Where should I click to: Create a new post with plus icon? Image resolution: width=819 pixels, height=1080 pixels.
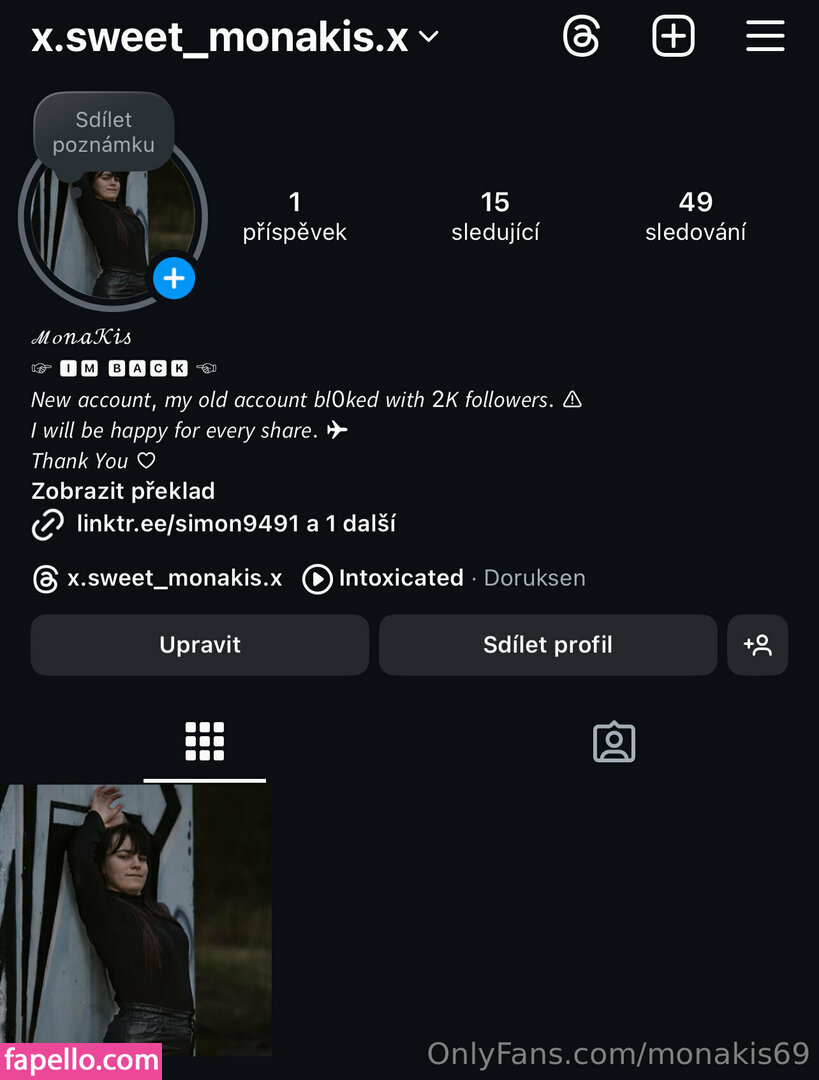coord(673,37)
